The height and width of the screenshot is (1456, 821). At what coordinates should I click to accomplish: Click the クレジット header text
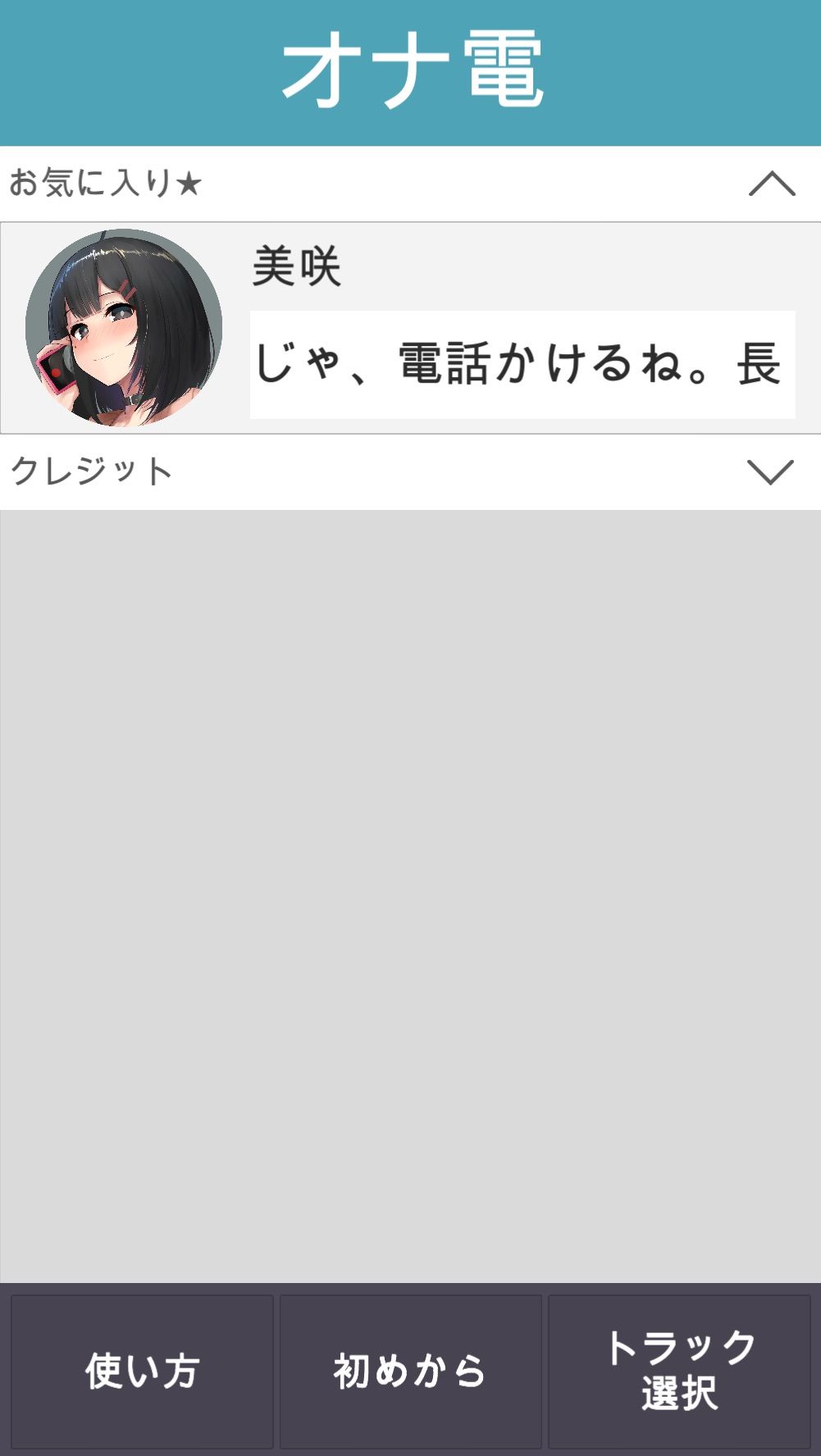[x=90, y=470]
